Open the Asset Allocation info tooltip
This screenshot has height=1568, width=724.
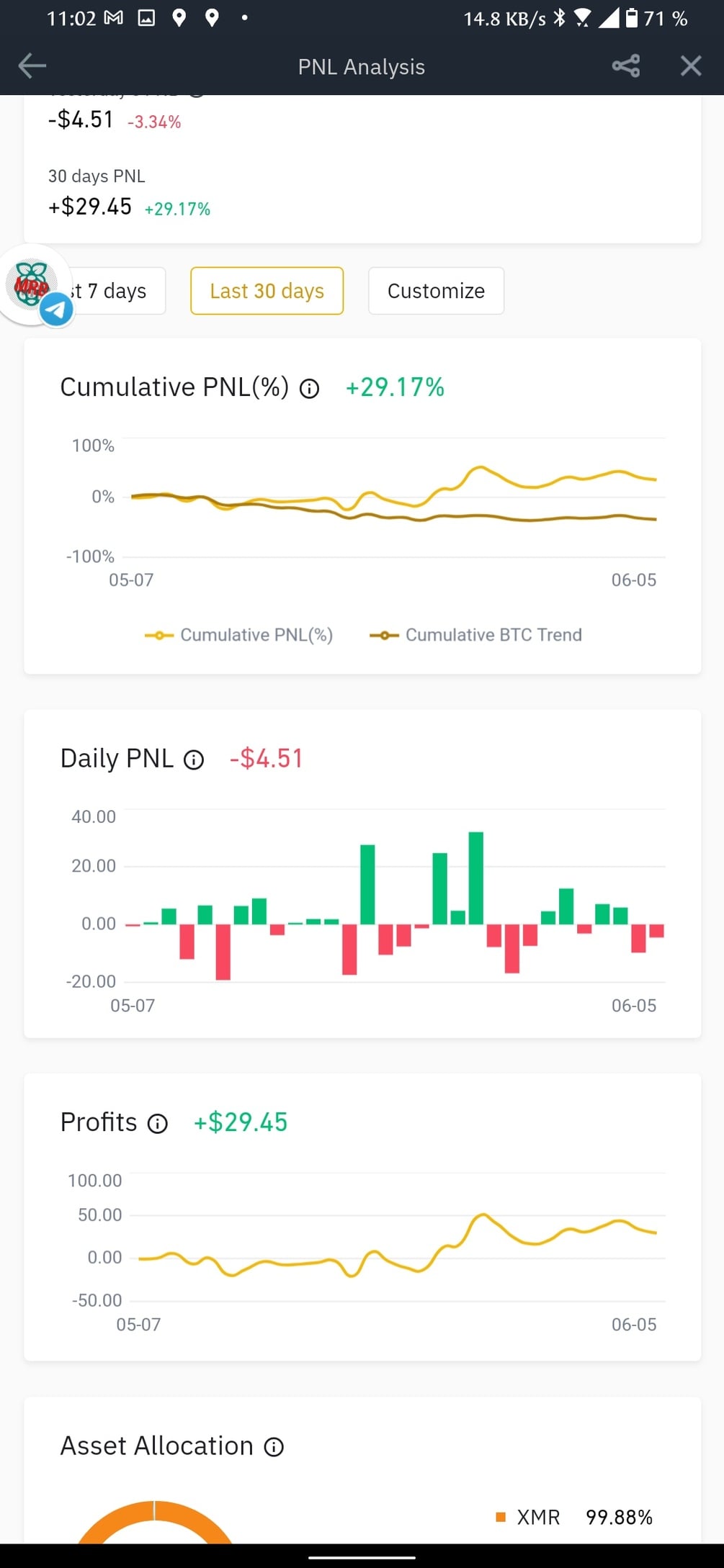click(274, 1447)
